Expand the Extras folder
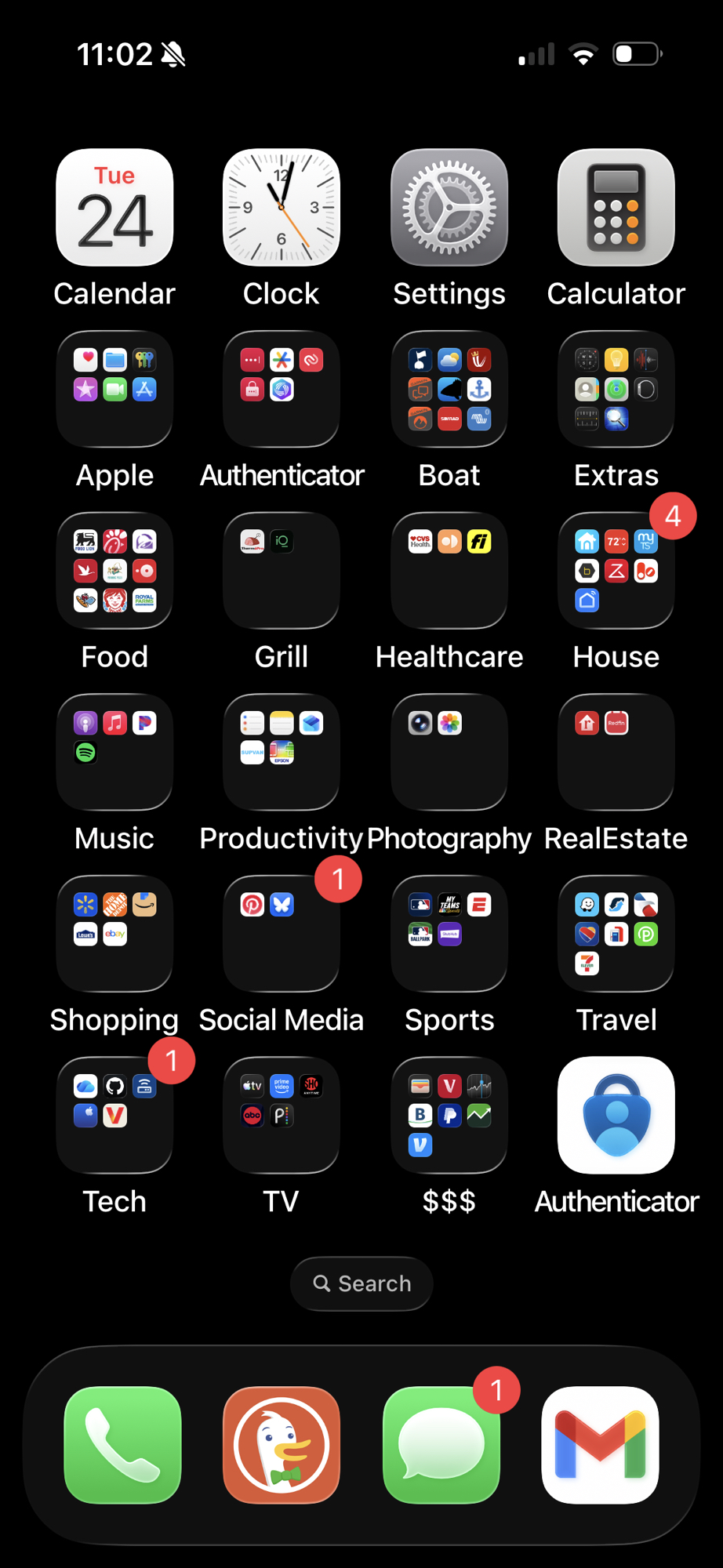The width and height of the screenshot is (723, 1568). (x=616, y=390)
